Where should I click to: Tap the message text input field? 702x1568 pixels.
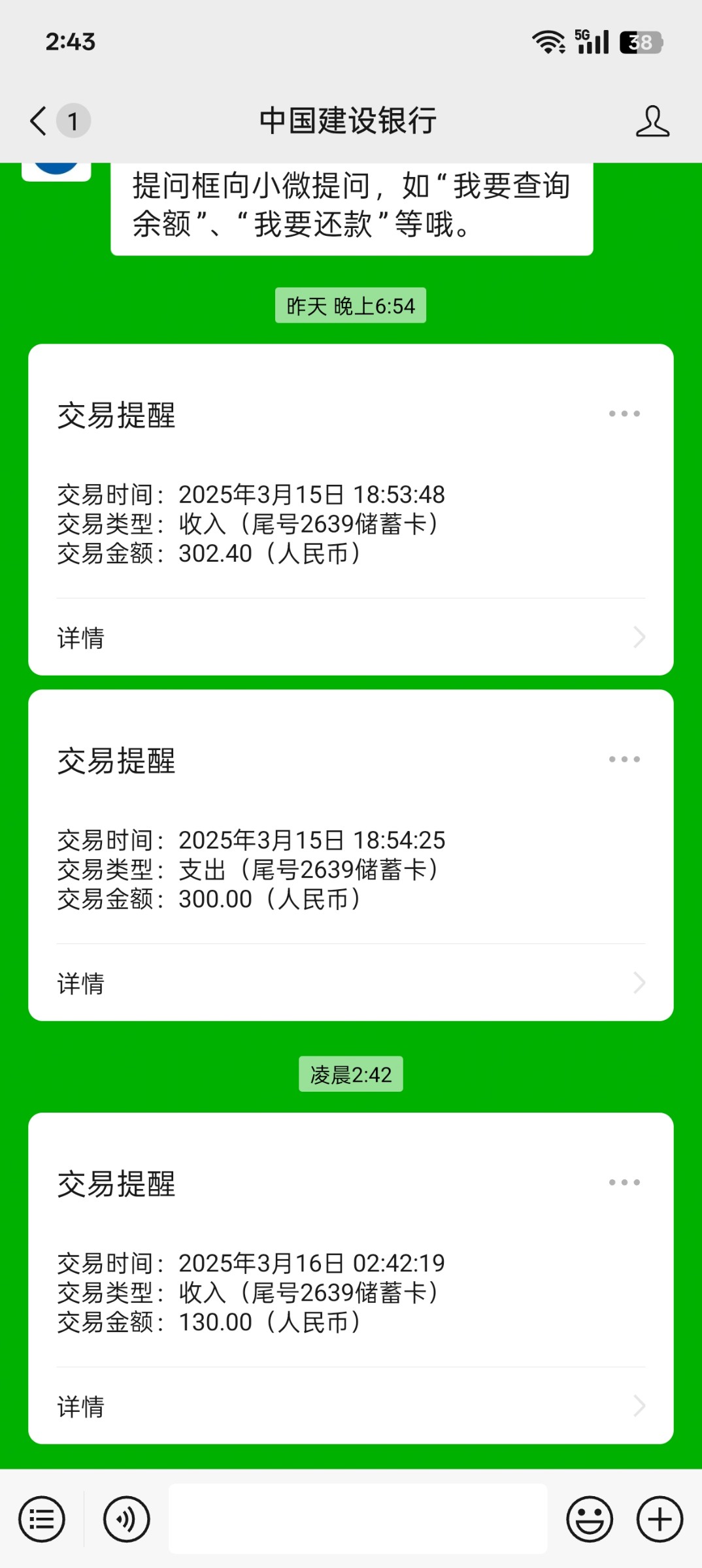pos(358,1518)
